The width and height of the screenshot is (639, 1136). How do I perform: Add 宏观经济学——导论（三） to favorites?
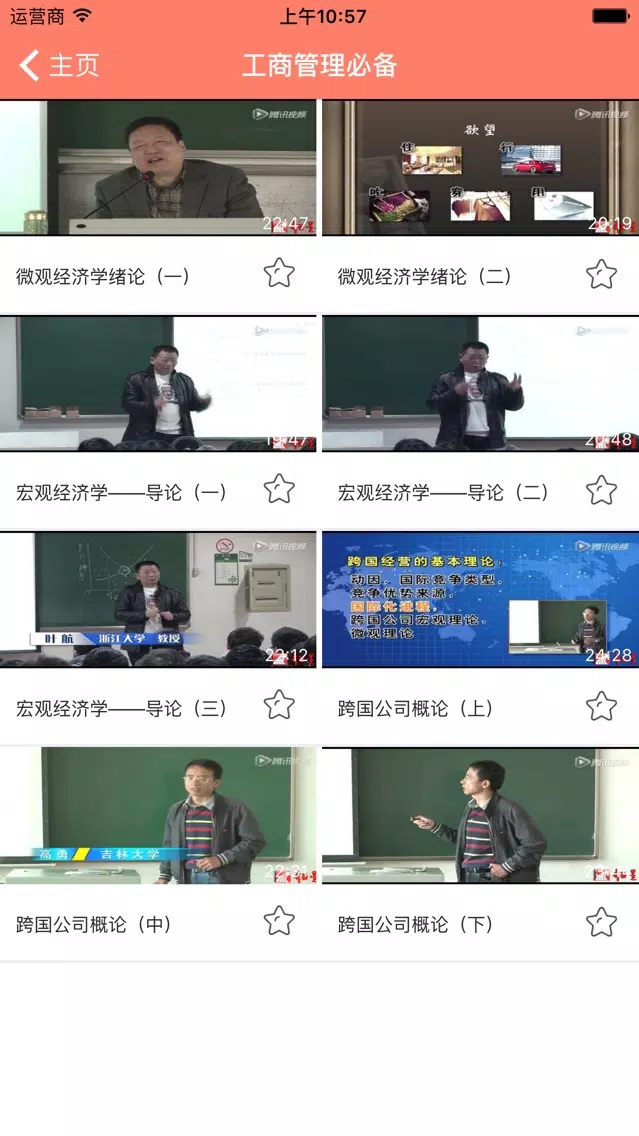[279, 705]
